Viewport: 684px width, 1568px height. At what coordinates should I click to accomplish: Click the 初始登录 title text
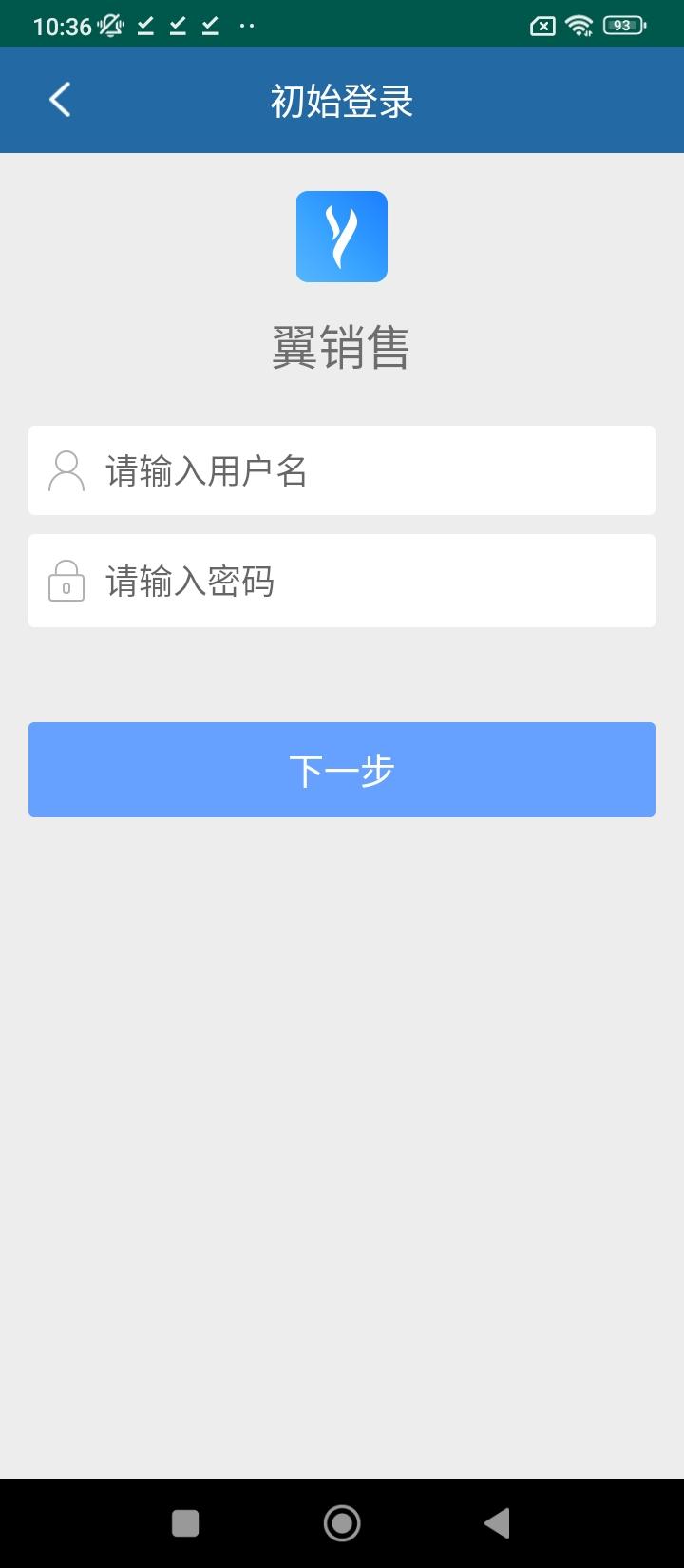[342, 99]
